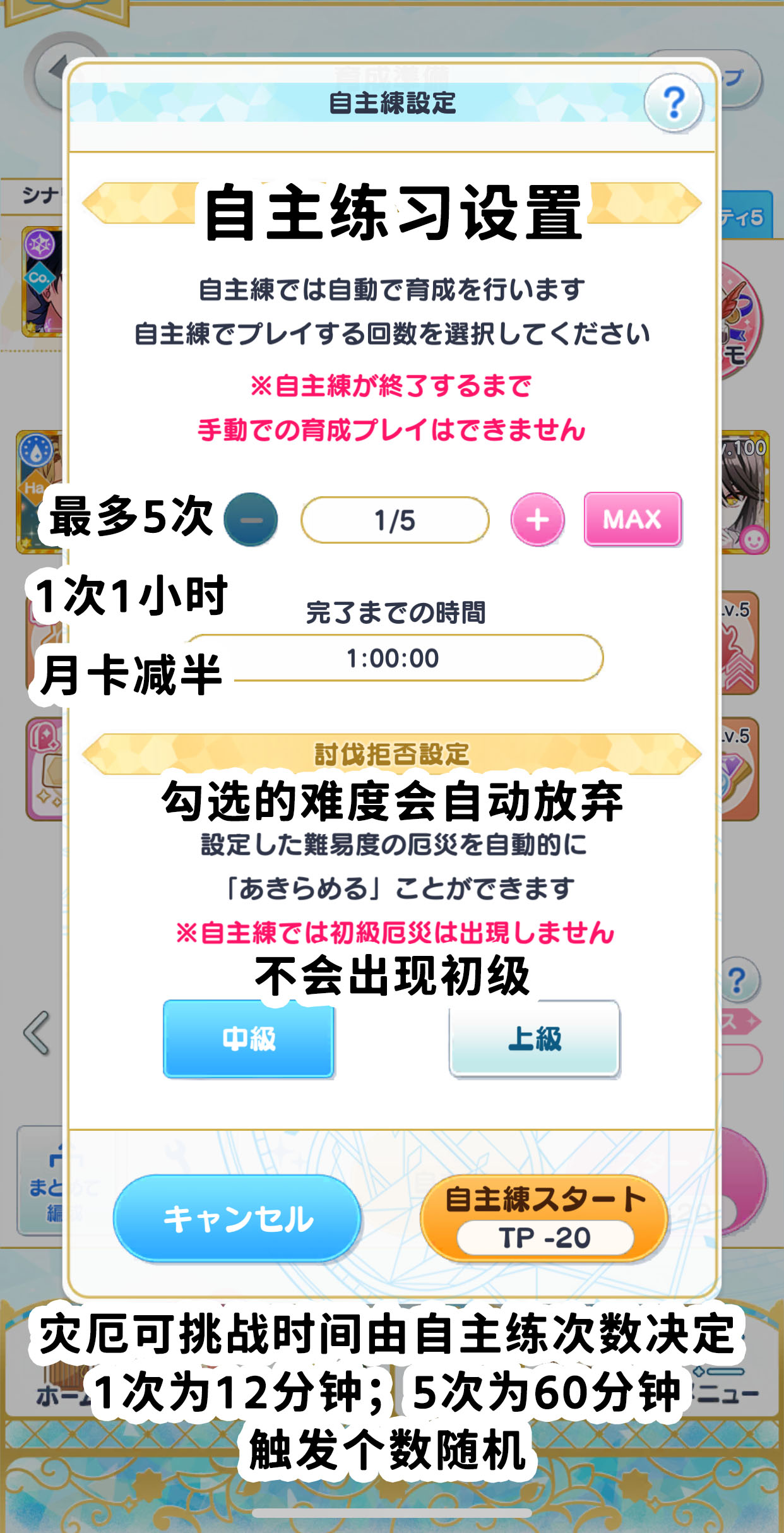Start self-practice with 自主練スタート

coord(544,1218)
